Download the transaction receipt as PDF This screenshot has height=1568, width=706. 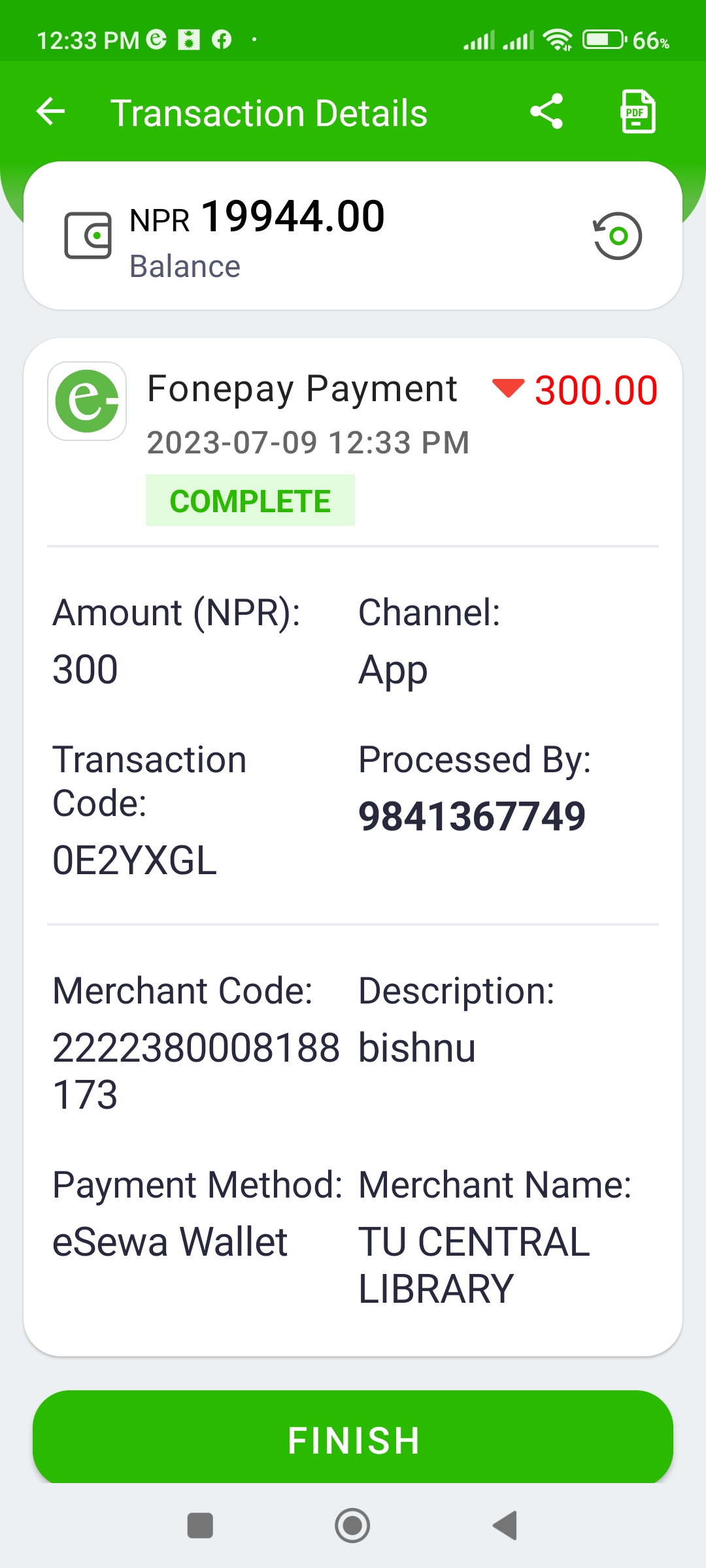tap(638, 112)
